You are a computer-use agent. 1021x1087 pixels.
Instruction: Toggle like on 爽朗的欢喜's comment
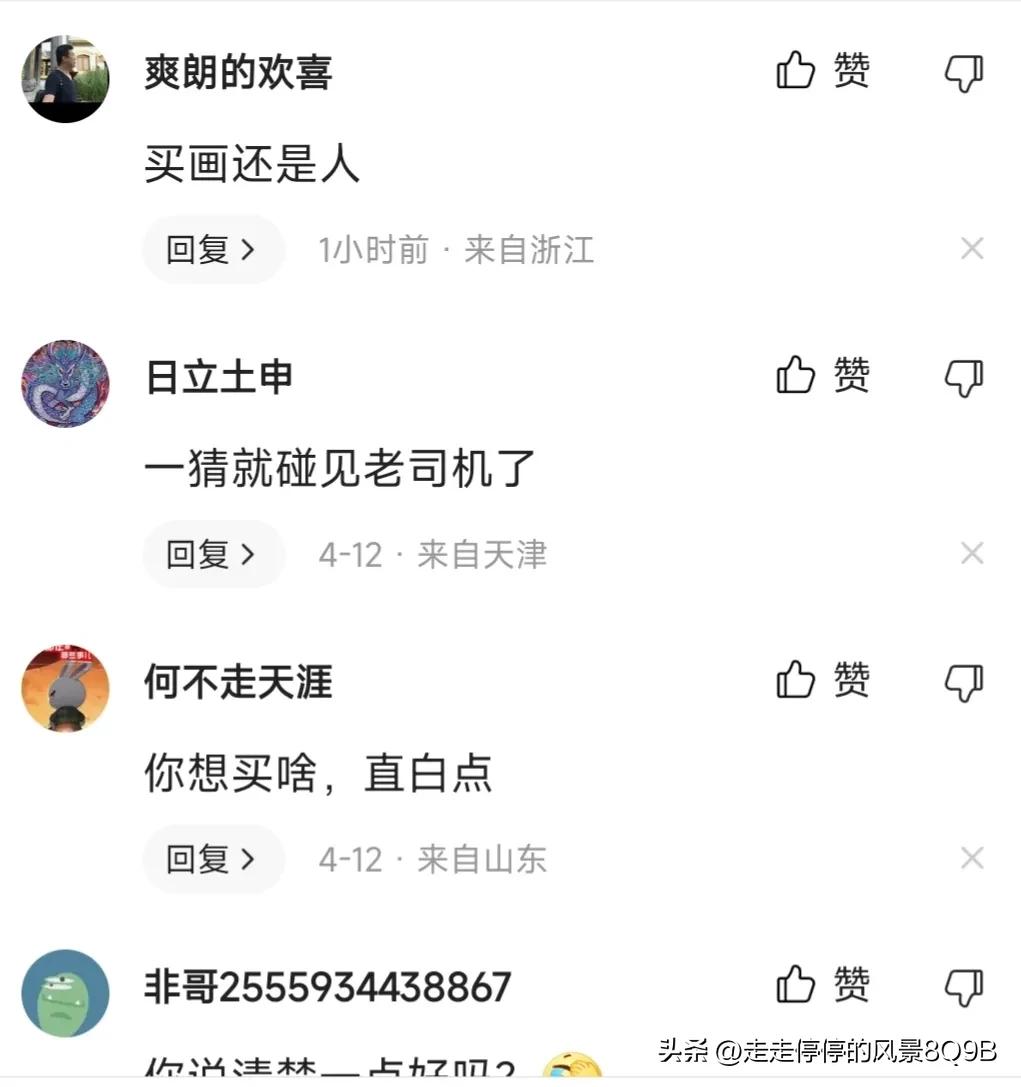tap(822, 71)
